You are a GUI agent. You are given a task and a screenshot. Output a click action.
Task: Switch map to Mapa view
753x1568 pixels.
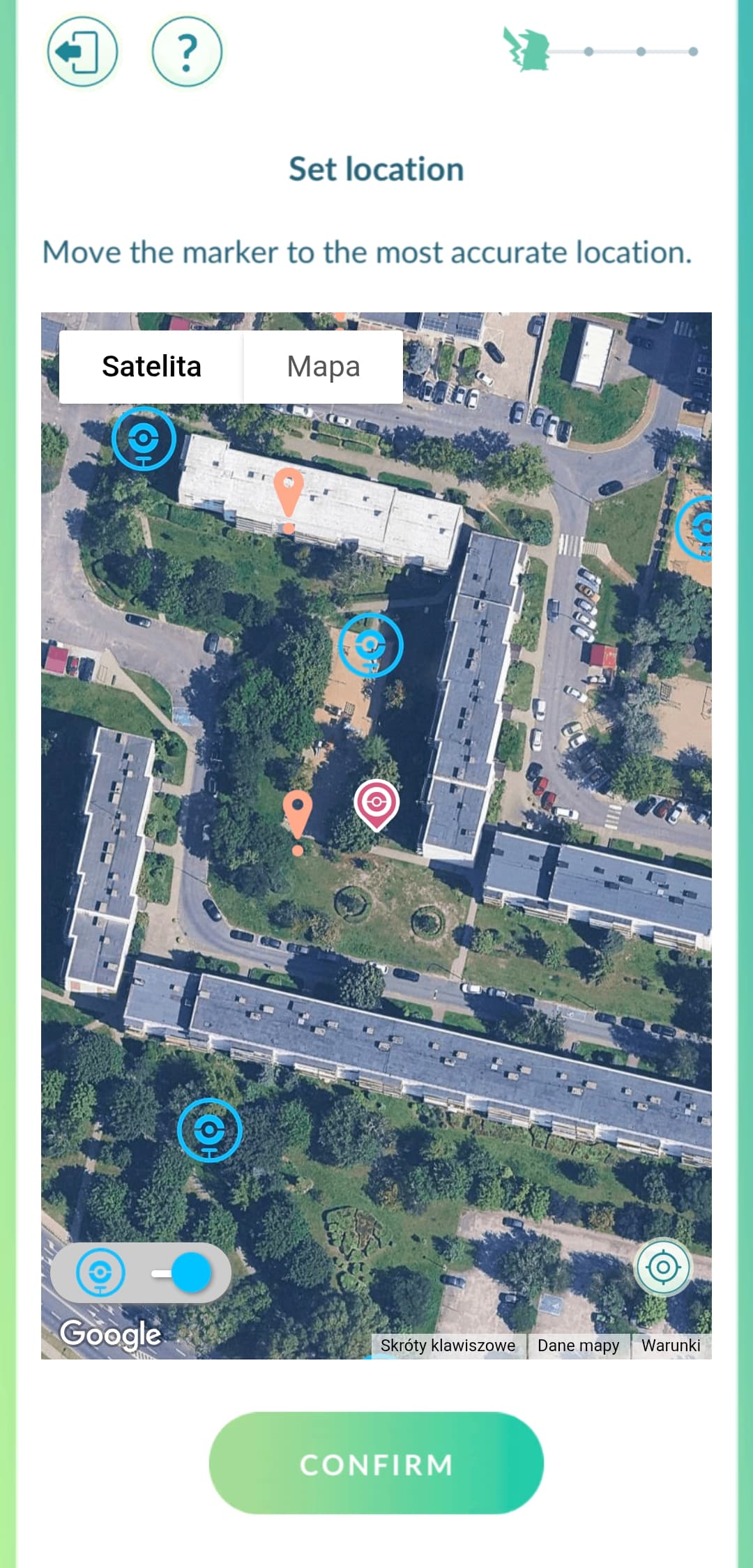point(324,367)
